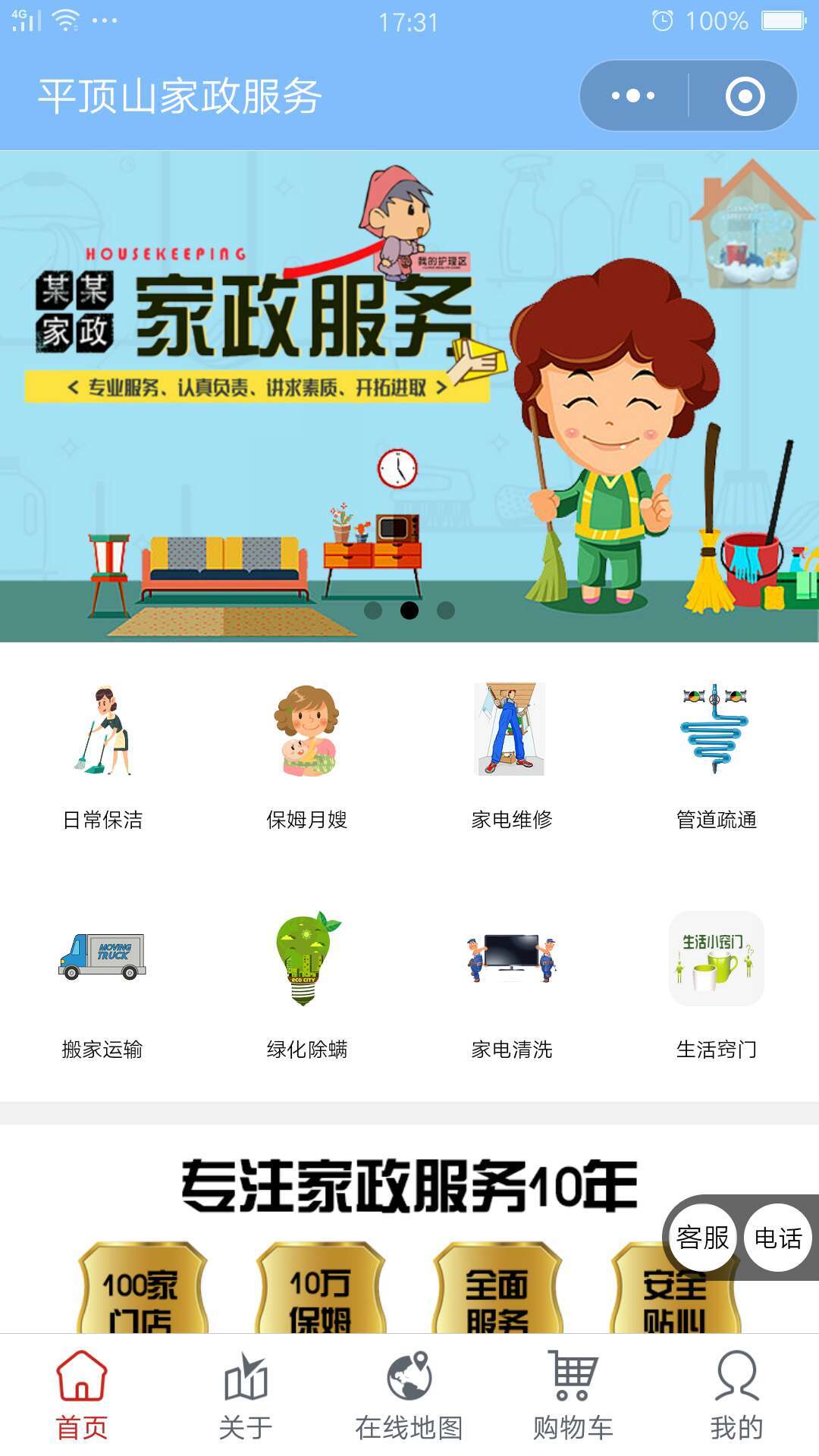Screen dimensions: 819x1456
Task: Open the 绿化除螨 greening service icon
Action: click(307, 958)
